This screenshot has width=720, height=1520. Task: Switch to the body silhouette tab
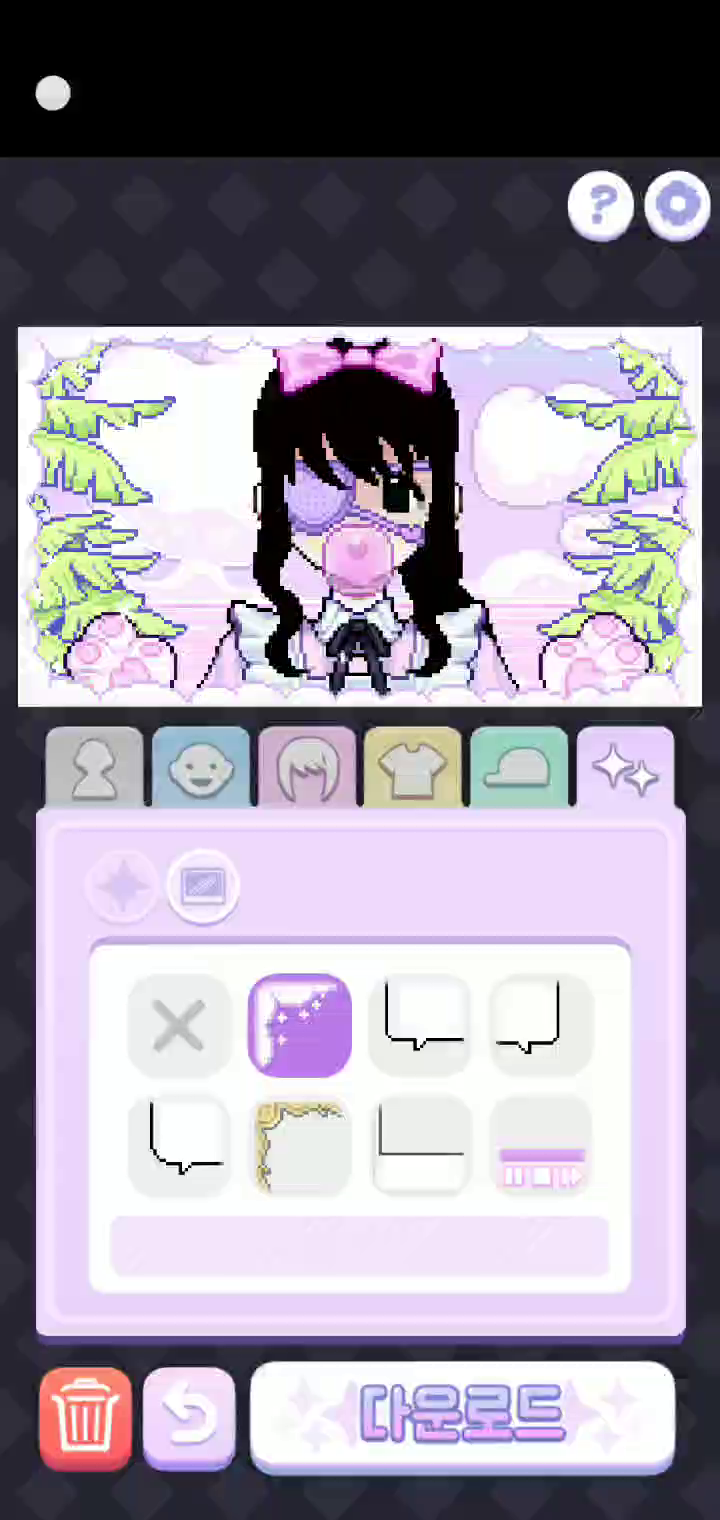[94, 769]
